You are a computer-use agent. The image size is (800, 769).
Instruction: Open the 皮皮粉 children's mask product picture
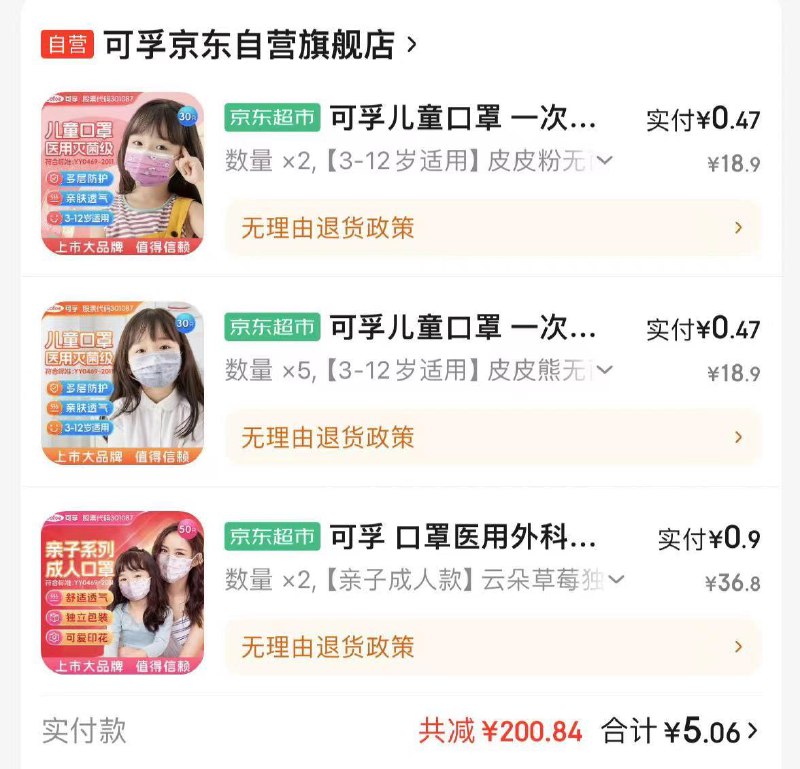click(x=122, y=174)
